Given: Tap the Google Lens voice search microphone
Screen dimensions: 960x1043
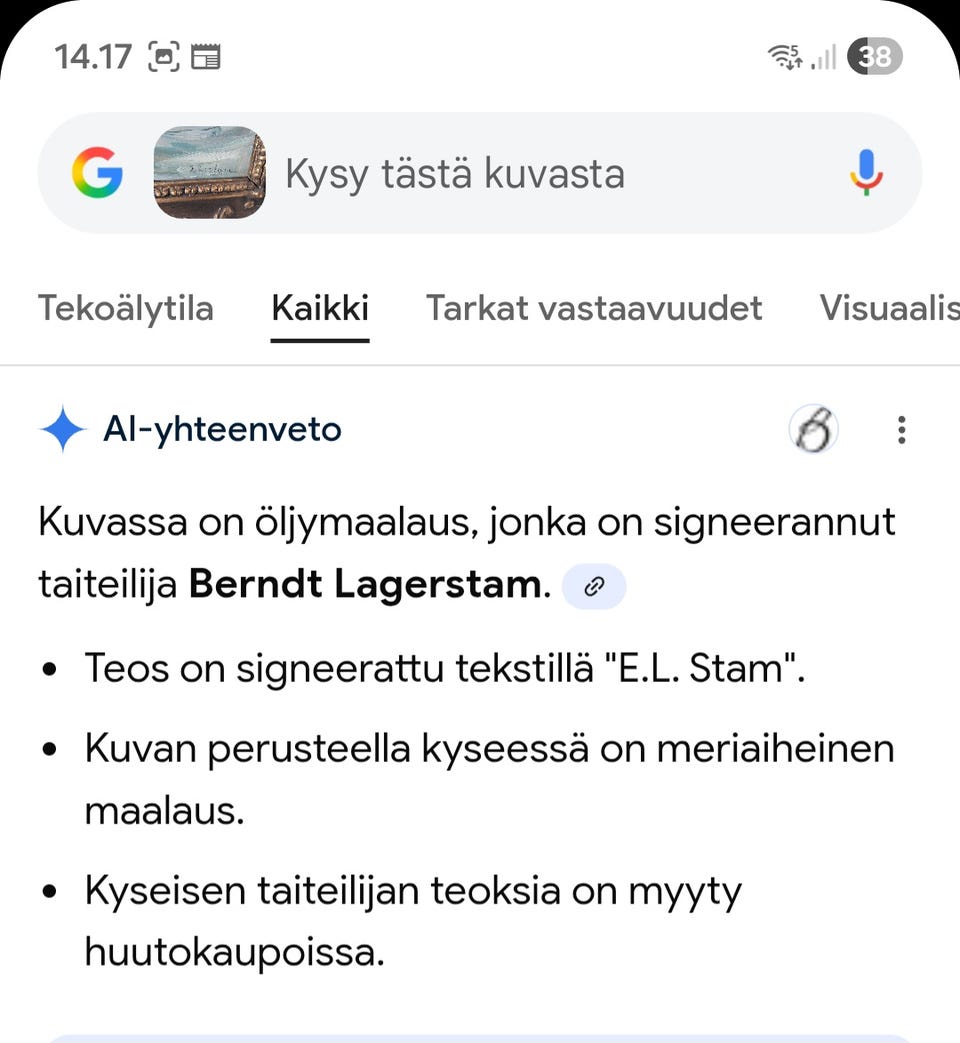Looking at the screenshot, I should (x=866, y=173).
